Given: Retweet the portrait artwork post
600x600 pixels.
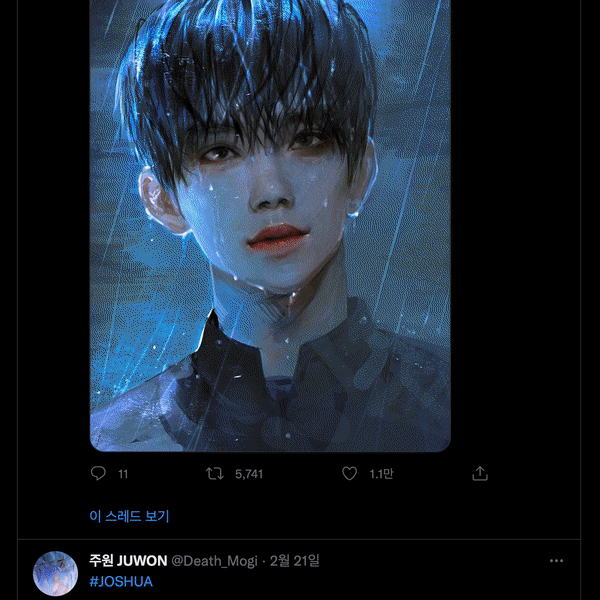Looking at the screenshot, I should pyautogui.click(x=213, y=474).
